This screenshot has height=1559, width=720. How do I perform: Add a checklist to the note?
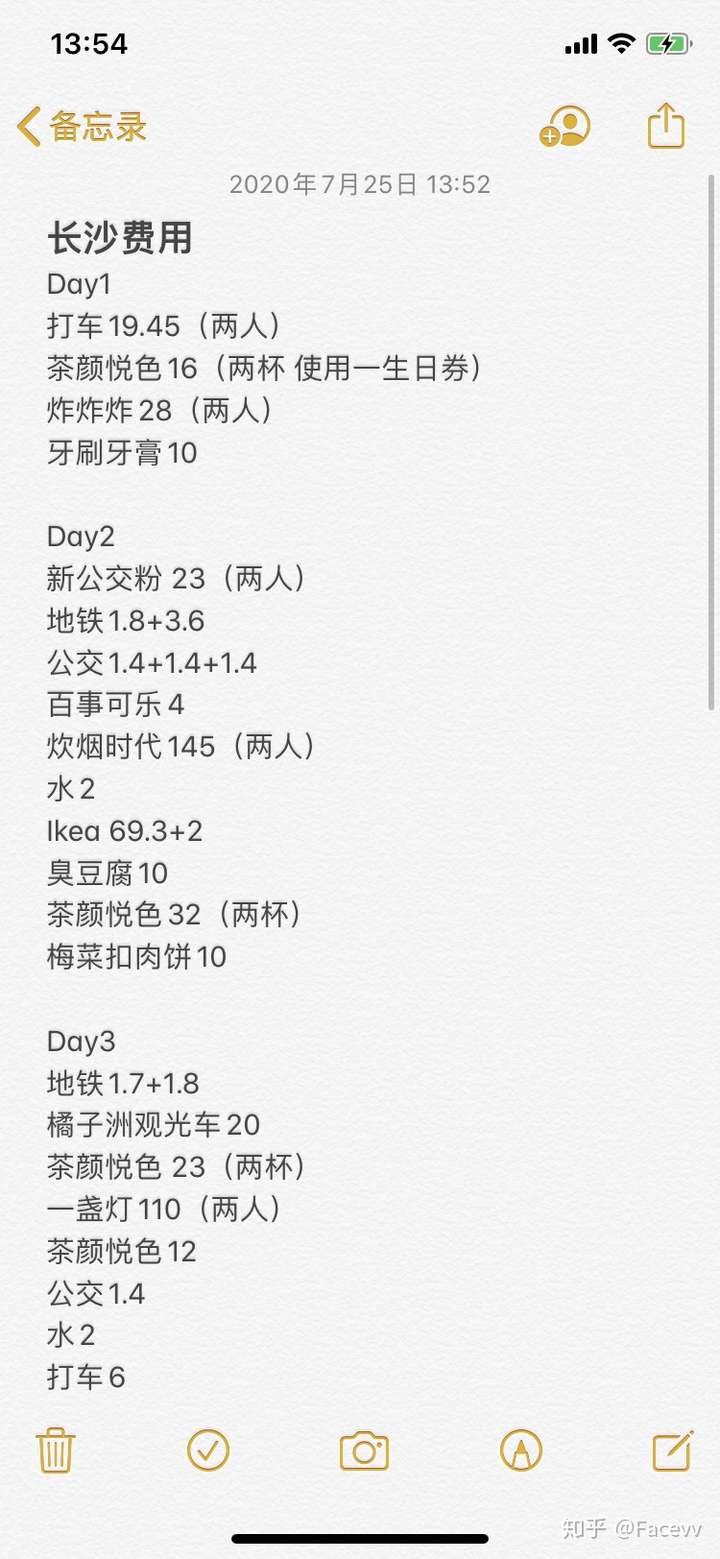(208, 1450)
